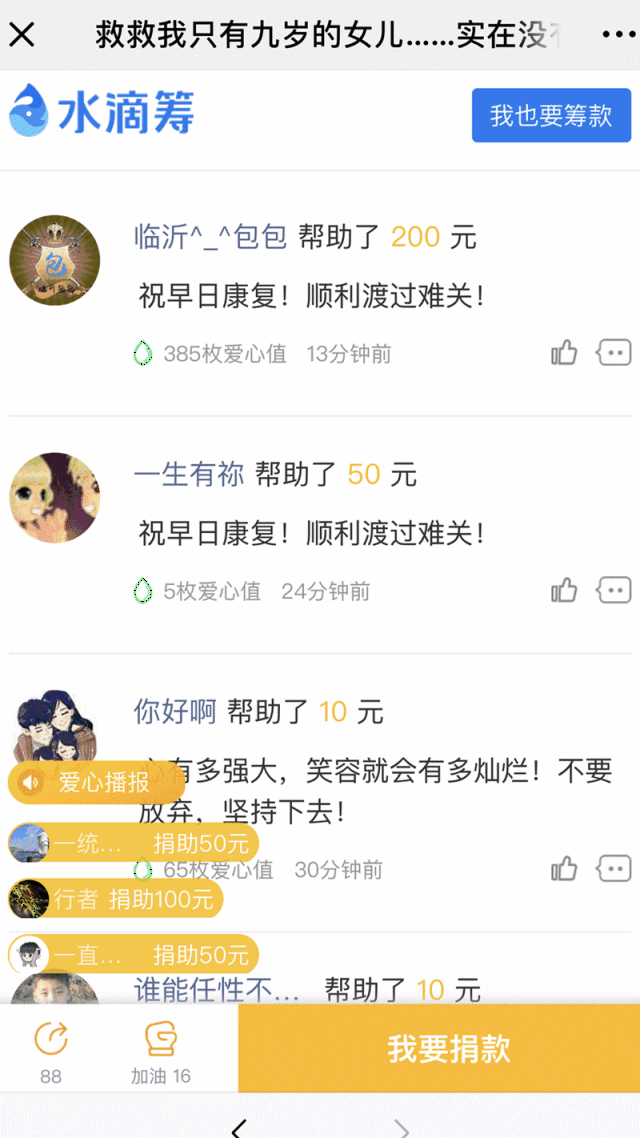The width and height of the screenshot is (640, 1138).
Task: Like the comment by 你好啊
Action: [564, 869]
